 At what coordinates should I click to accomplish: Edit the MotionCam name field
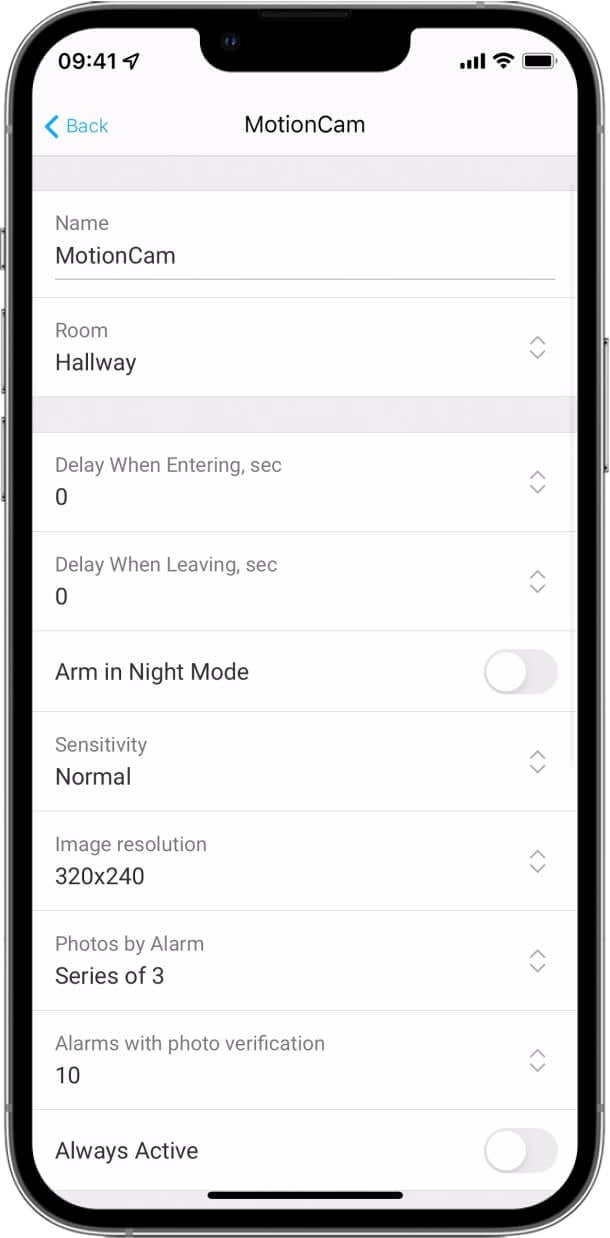point(304,256)
